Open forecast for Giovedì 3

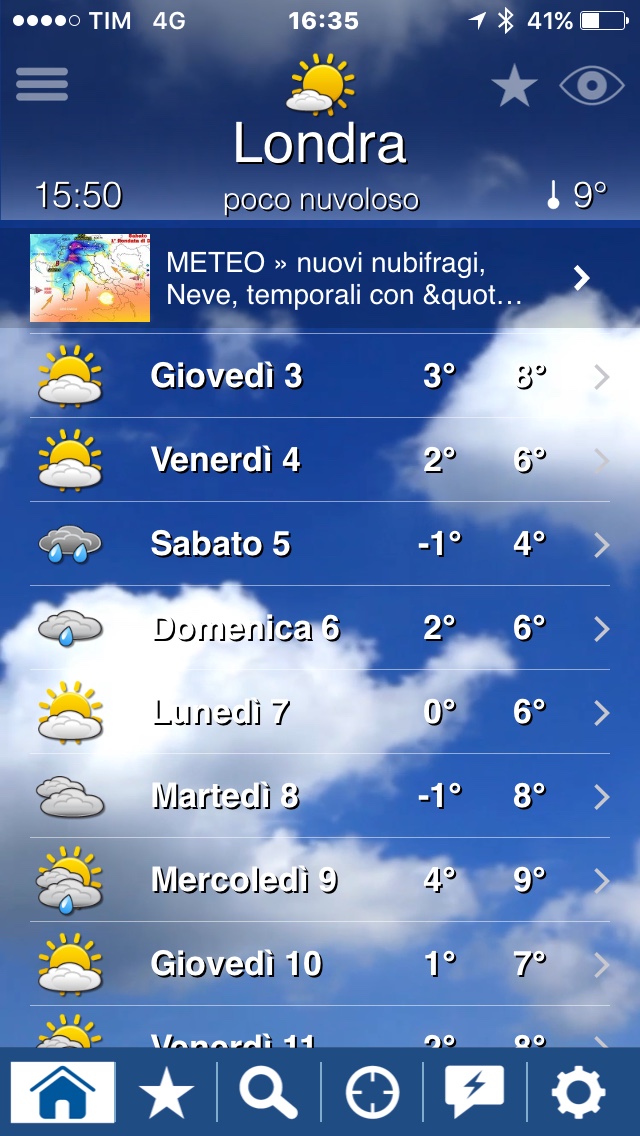point(320,376)
